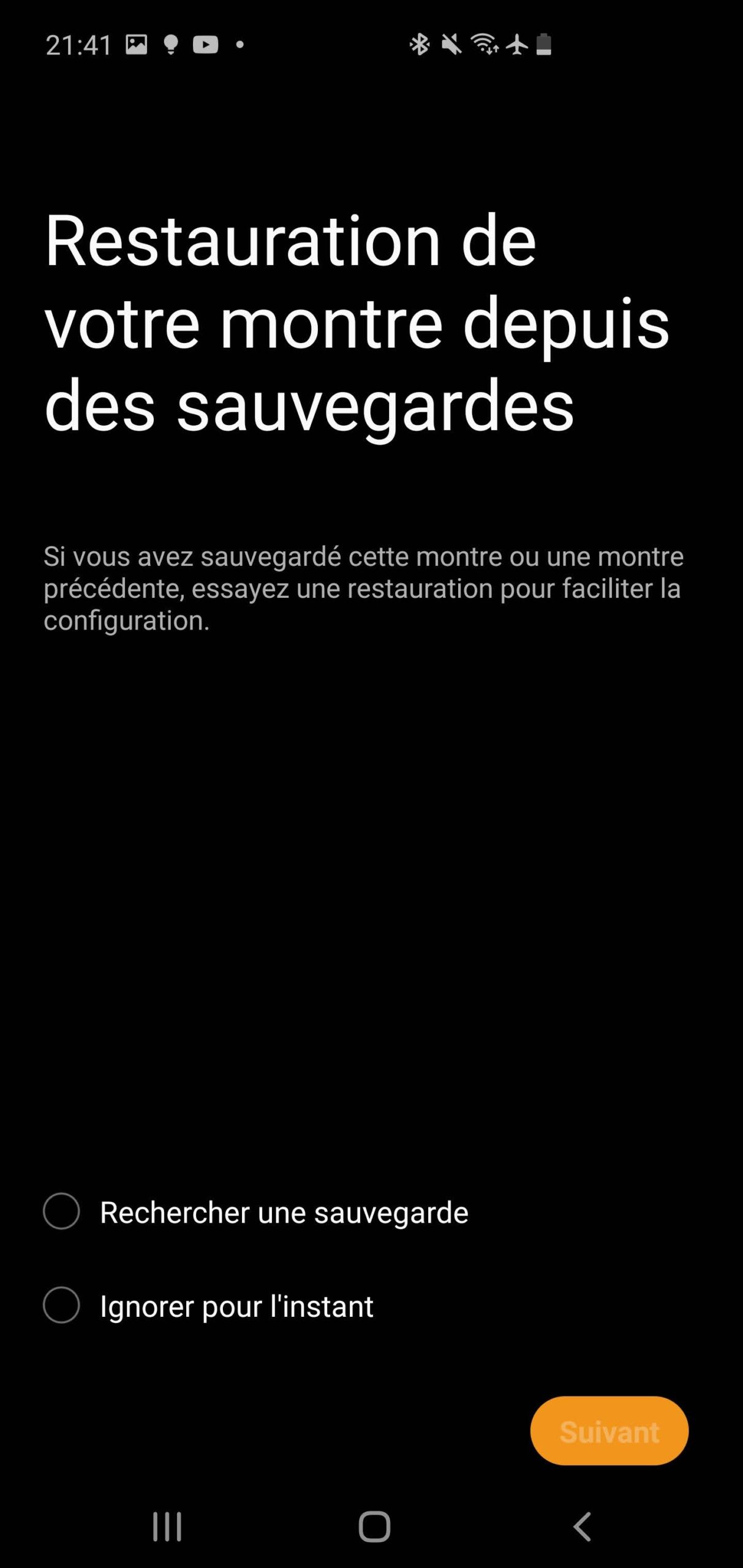743x1568 pixels.
Task: Go back using system back arrow
Action: pos(582,1526)
